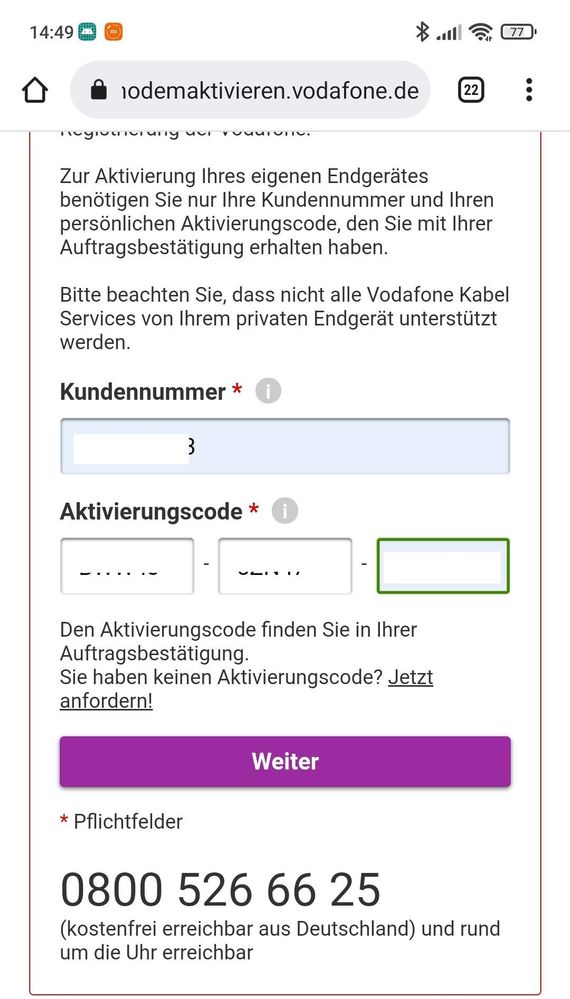This screenshot has width=570, height=999.
Task: Open the browser overflow menu
Action: pyautogui.click(x=529, y=90)
